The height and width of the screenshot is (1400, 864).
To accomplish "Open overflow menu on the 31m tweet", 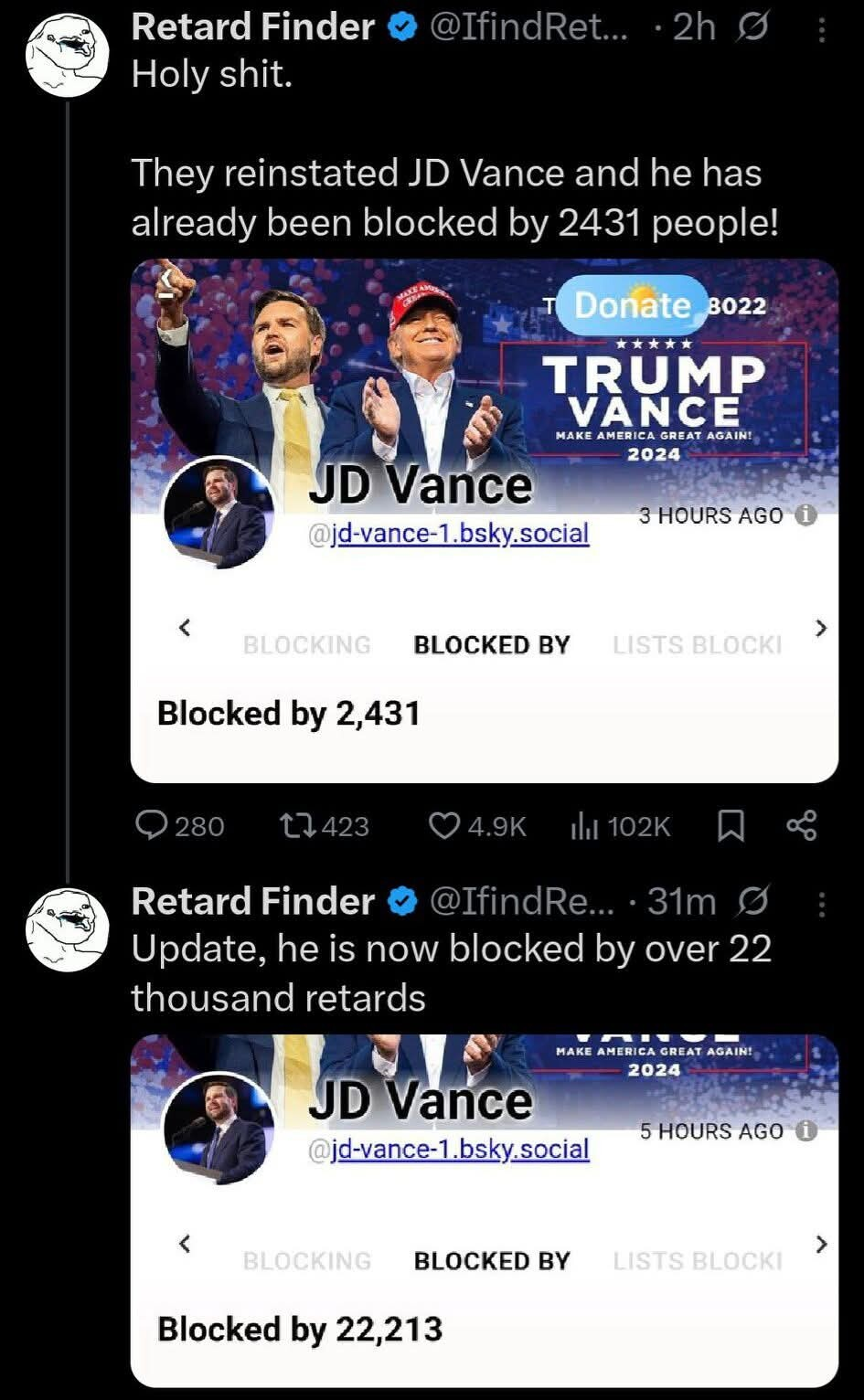I will 820,904.
